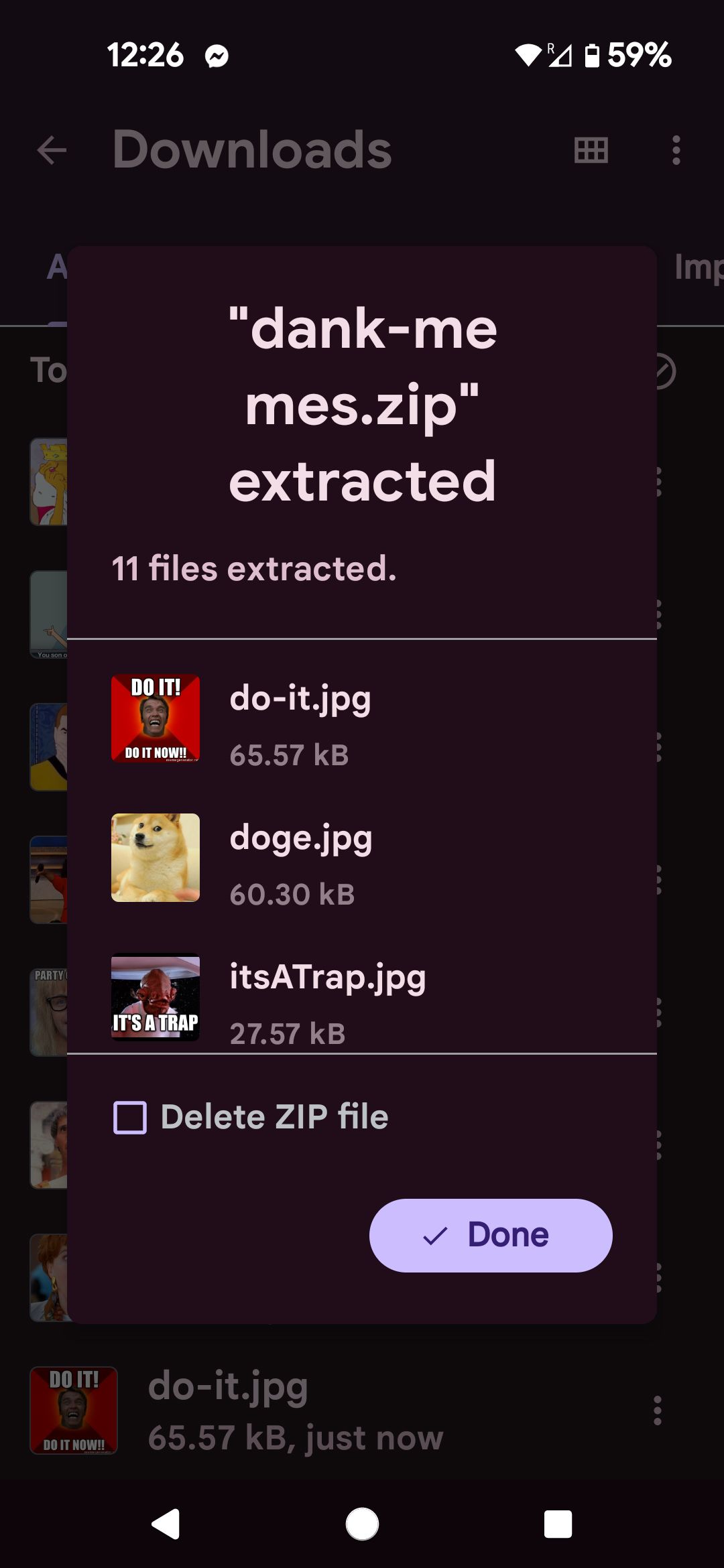Viewport: 724px width, 1568px height.
Task: Open the overflow menu in the Downloads toolbar
Action: point(676,150)
